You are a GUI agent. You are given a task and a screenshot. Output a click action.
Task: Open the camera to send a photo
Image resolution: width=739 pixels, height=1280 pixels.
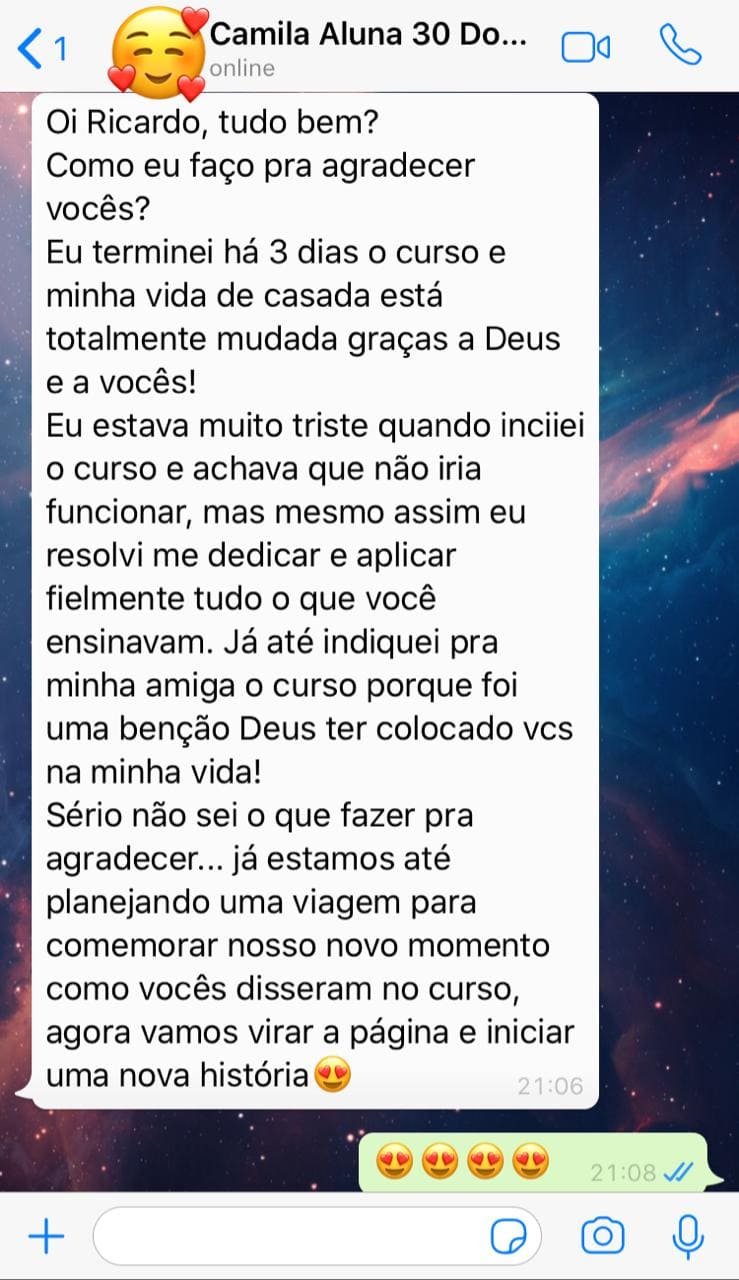click(x=602, y=1237)
